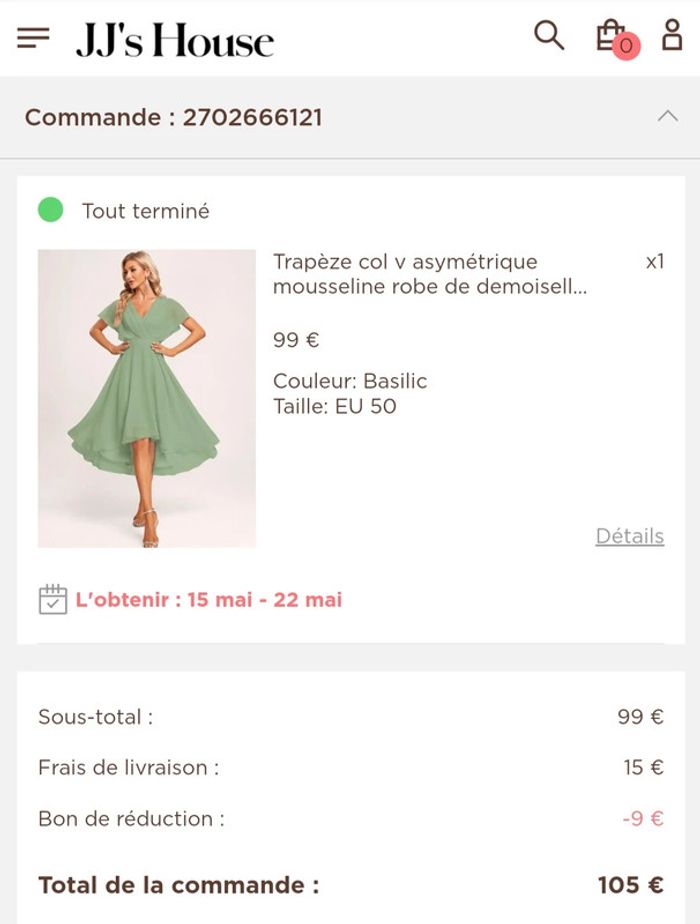View order item Détails
Image resolution: width=700 pixels, height=924 pixels.
coord(629,536)
